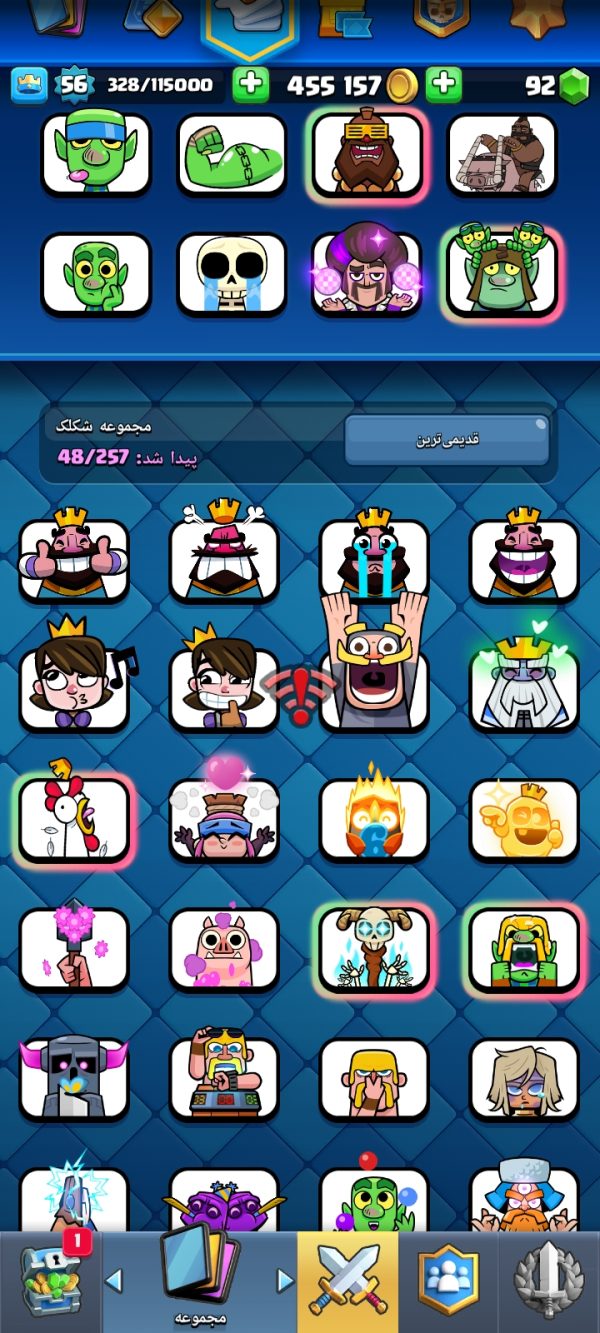Image resolution: width=600 pixels, height=1333 pixels.
Task: Select the goblin with headband emote in deck
Action: [x=96, y=153]
